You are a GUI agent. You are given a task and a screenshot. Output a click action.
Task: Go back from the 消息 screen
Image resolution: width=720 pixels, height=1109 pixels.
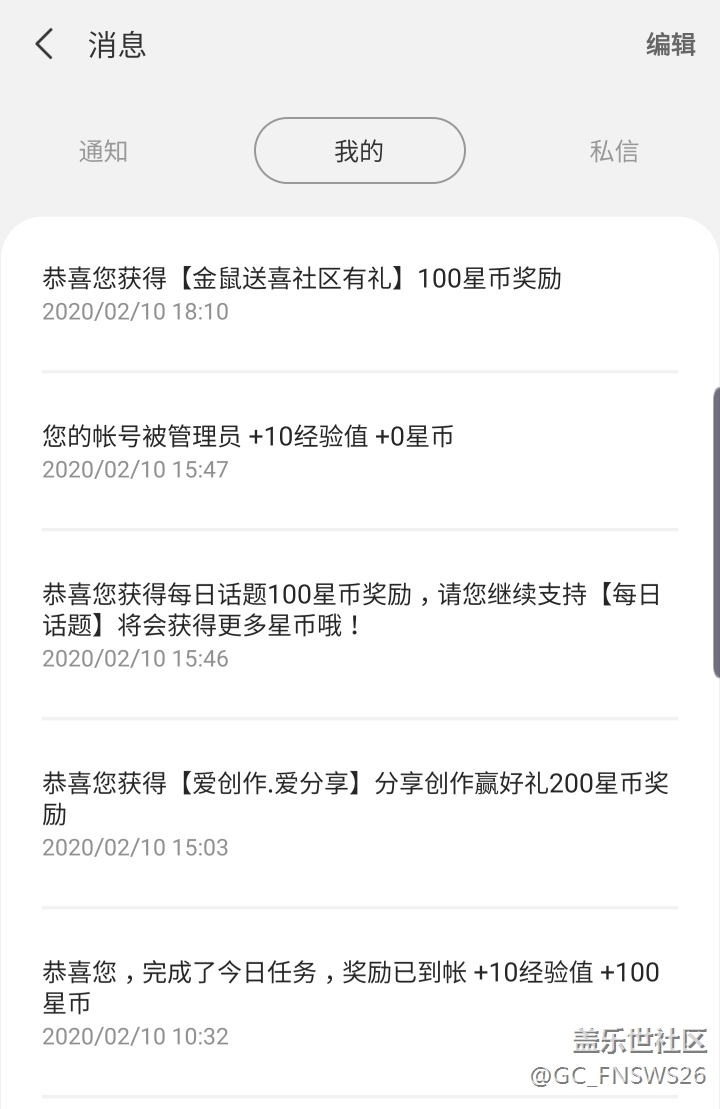point(44,44)
